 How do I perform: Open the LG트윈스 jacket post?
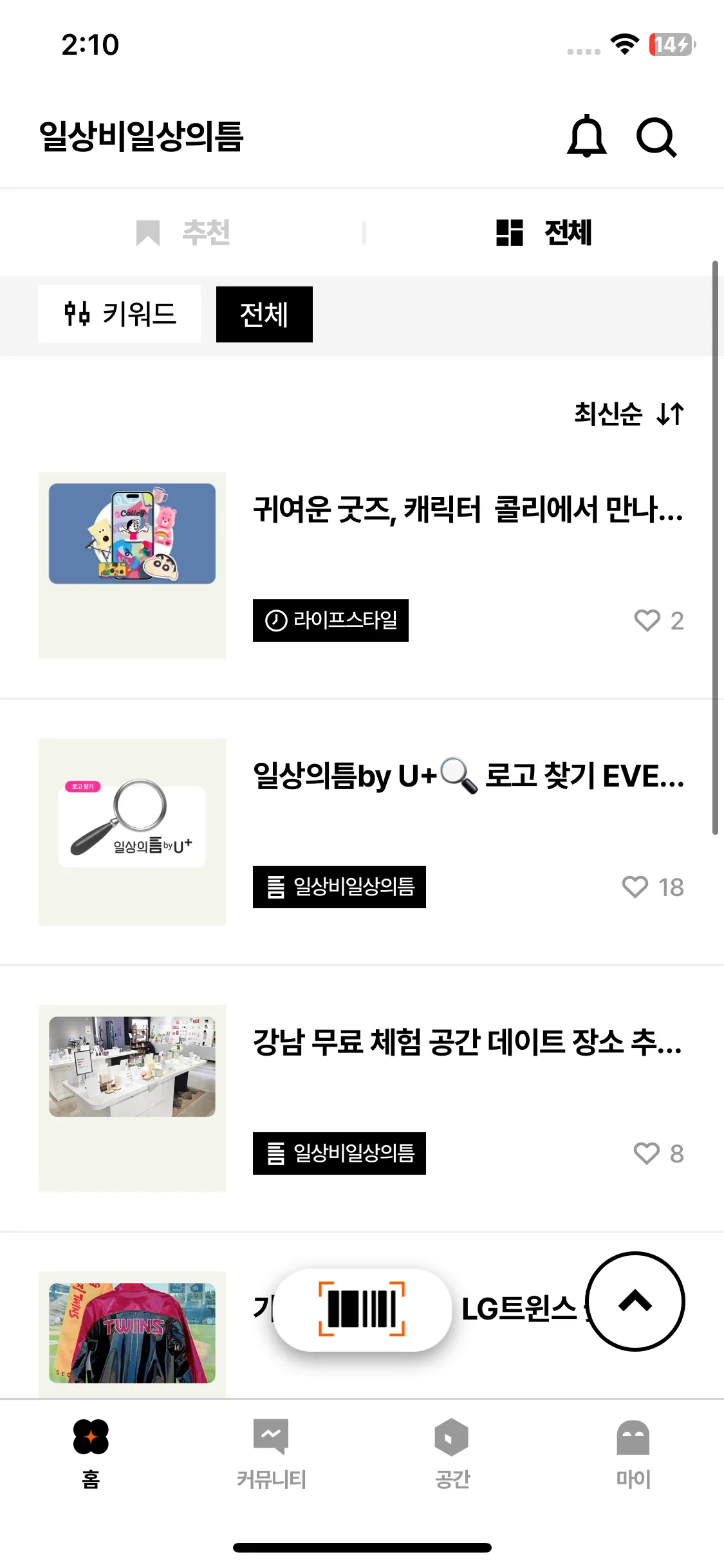(x=133, y=1332)
